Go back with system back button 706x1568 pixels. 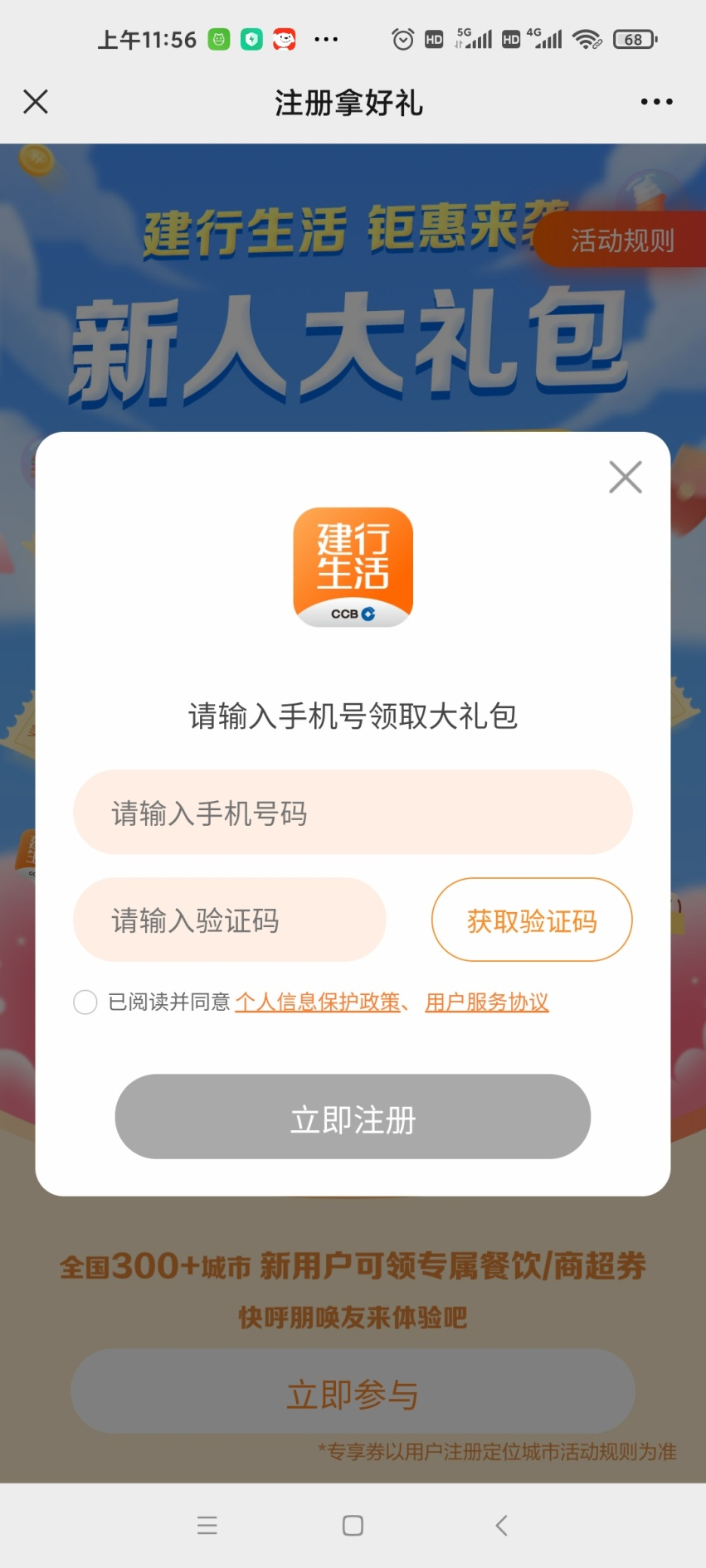(501, 1525)
